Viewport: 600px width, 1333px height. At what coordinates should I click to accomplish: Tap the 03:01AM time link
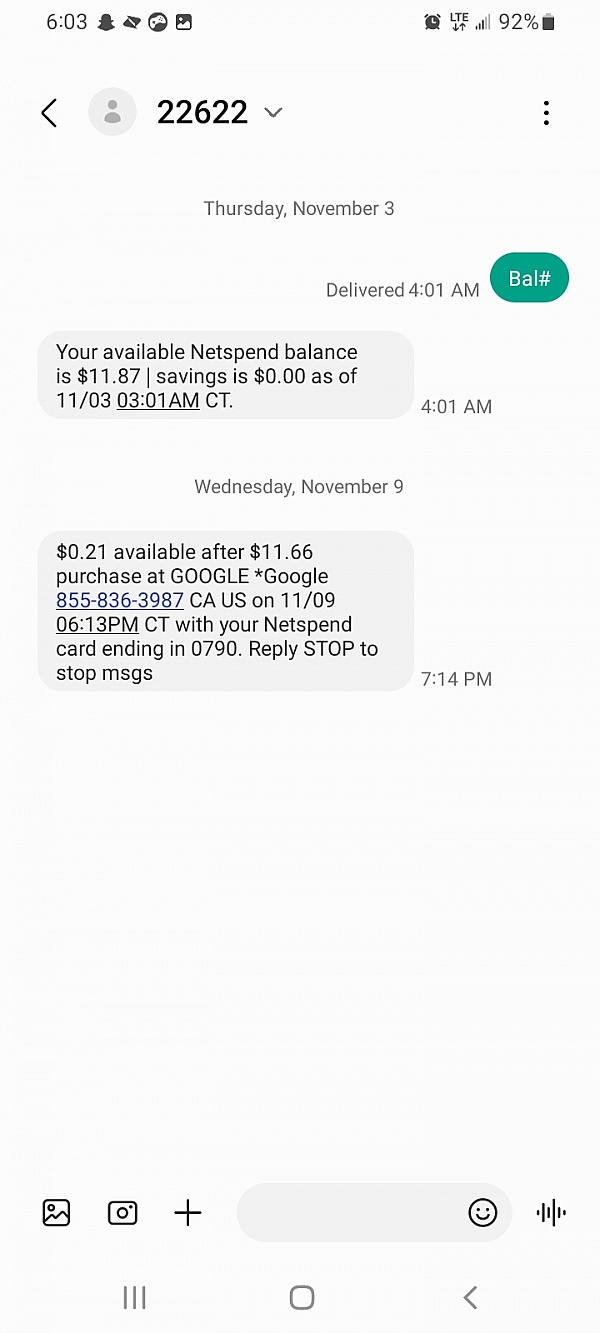pos(158,401)
